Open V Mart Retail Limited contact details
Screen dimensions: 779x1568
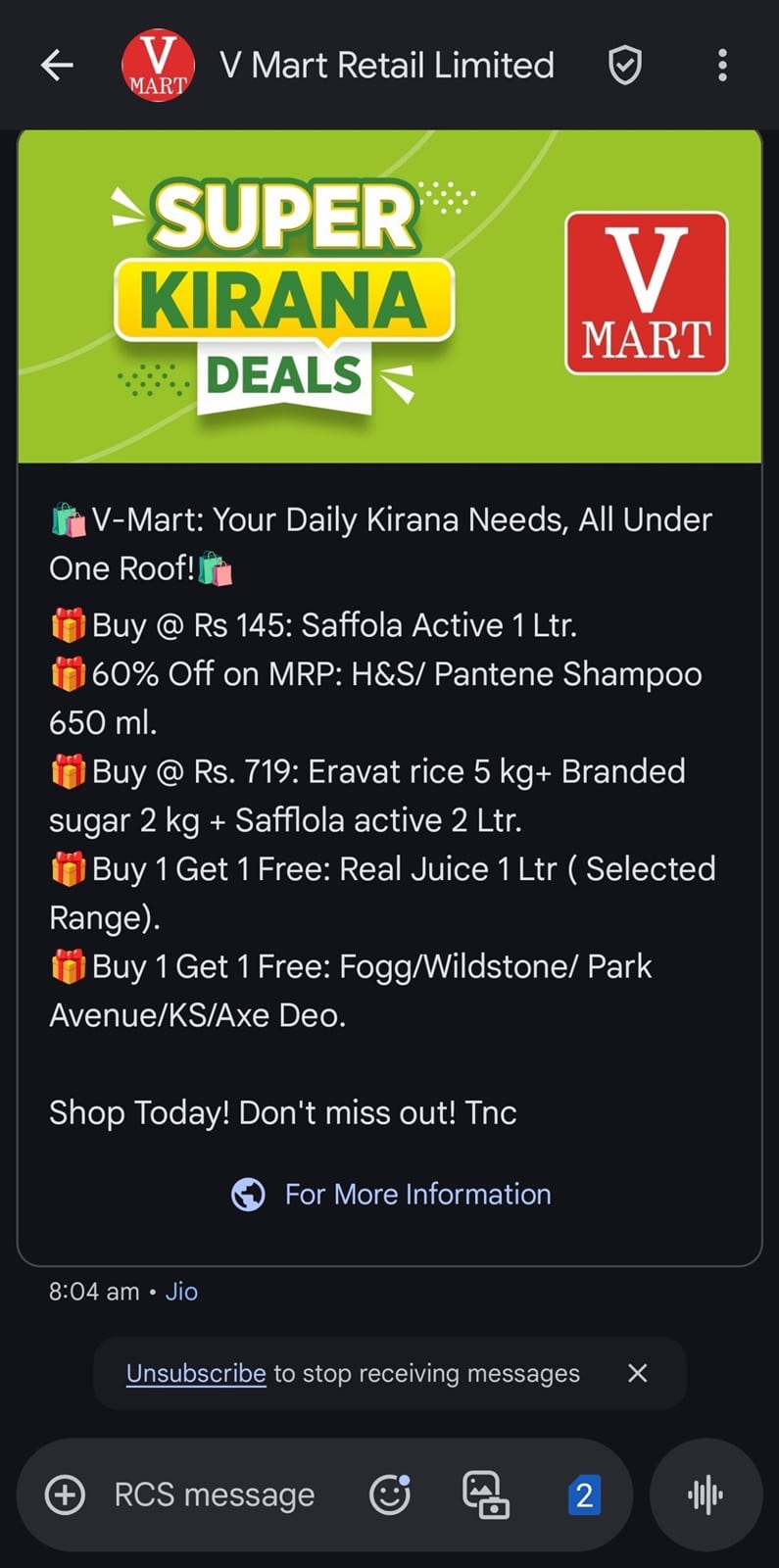(387, 66)
